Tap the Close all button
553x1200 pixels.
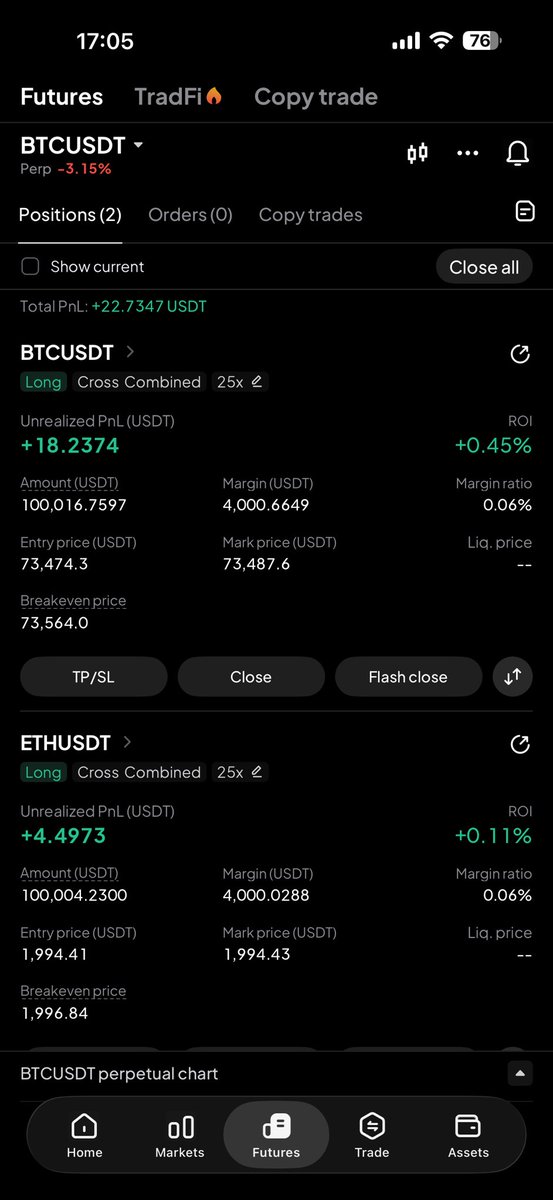[484, 267]
